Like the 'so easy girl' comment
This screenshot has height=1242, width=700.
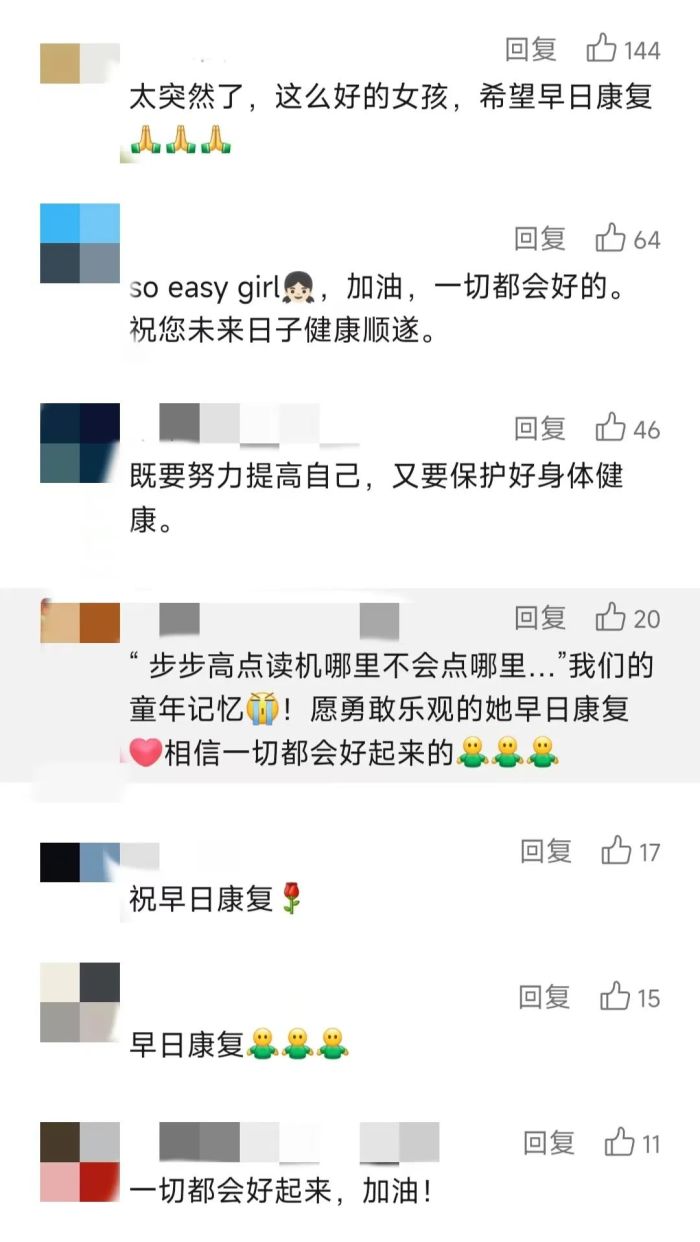pyautogui.click(x=610, y=239)
